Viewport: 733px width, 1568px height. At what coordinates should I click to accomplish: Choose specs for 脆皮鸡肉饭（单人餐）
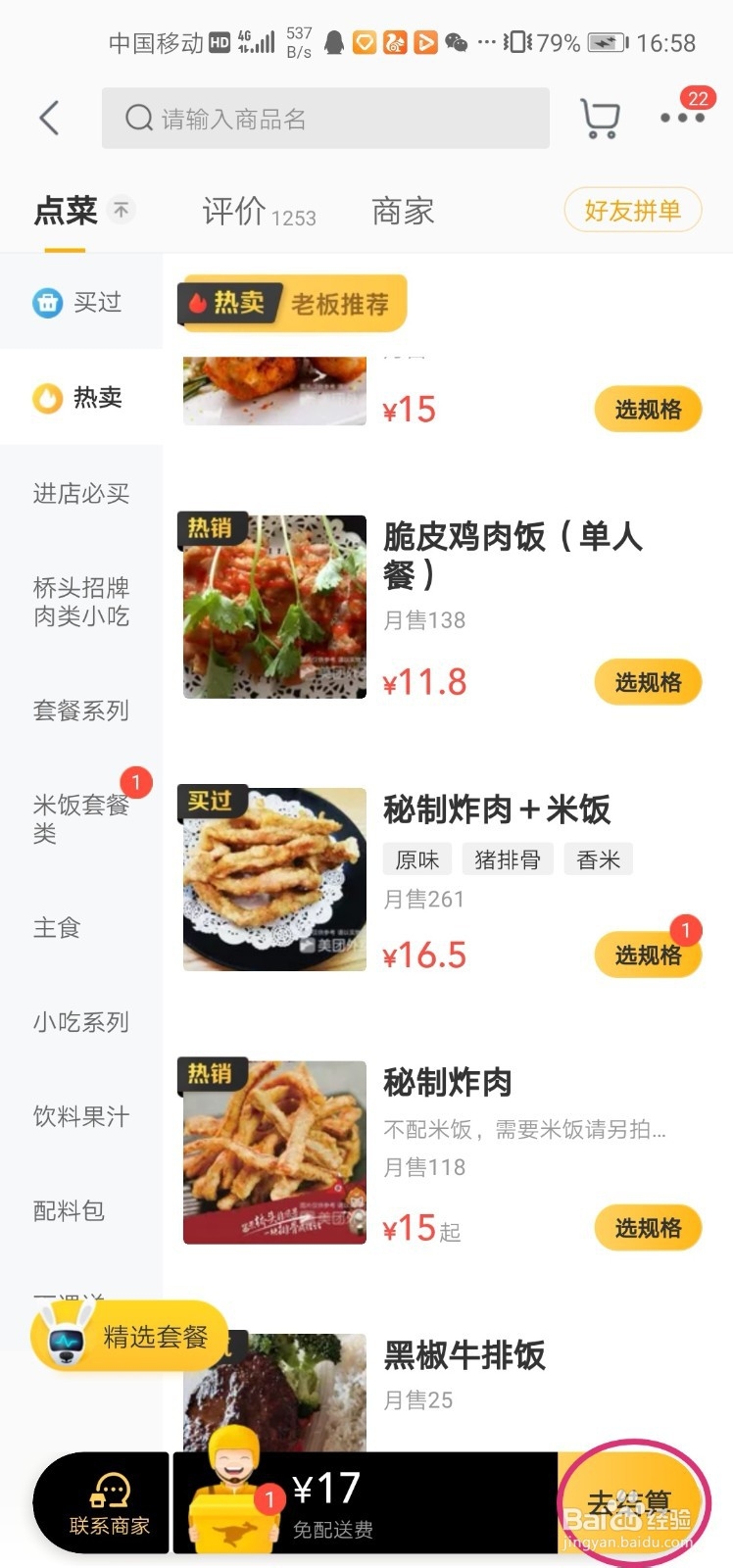point(648,682)
